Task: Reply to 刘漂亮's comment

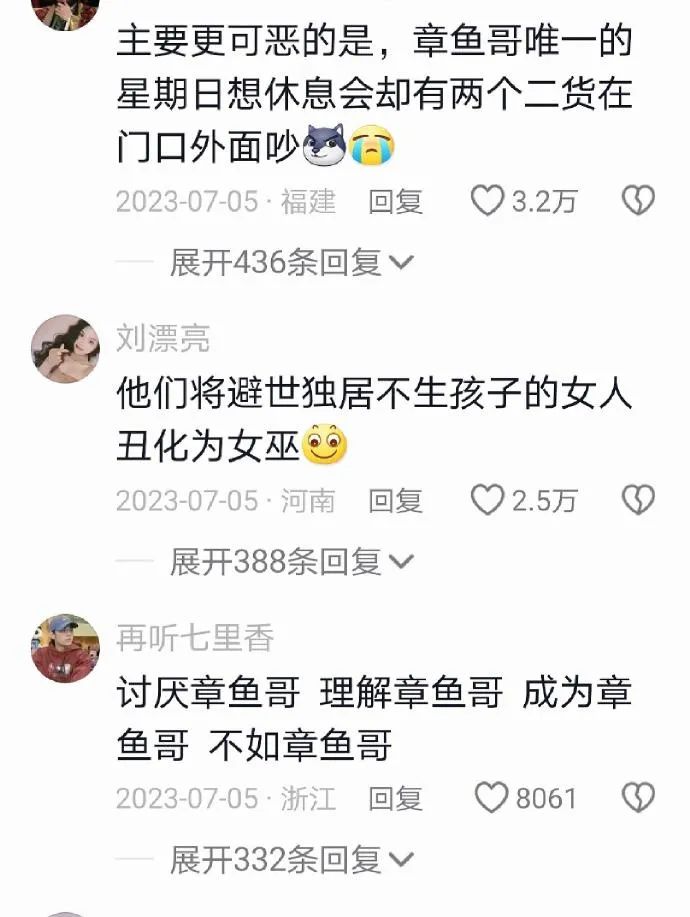Action: click(x=395, y=500)
